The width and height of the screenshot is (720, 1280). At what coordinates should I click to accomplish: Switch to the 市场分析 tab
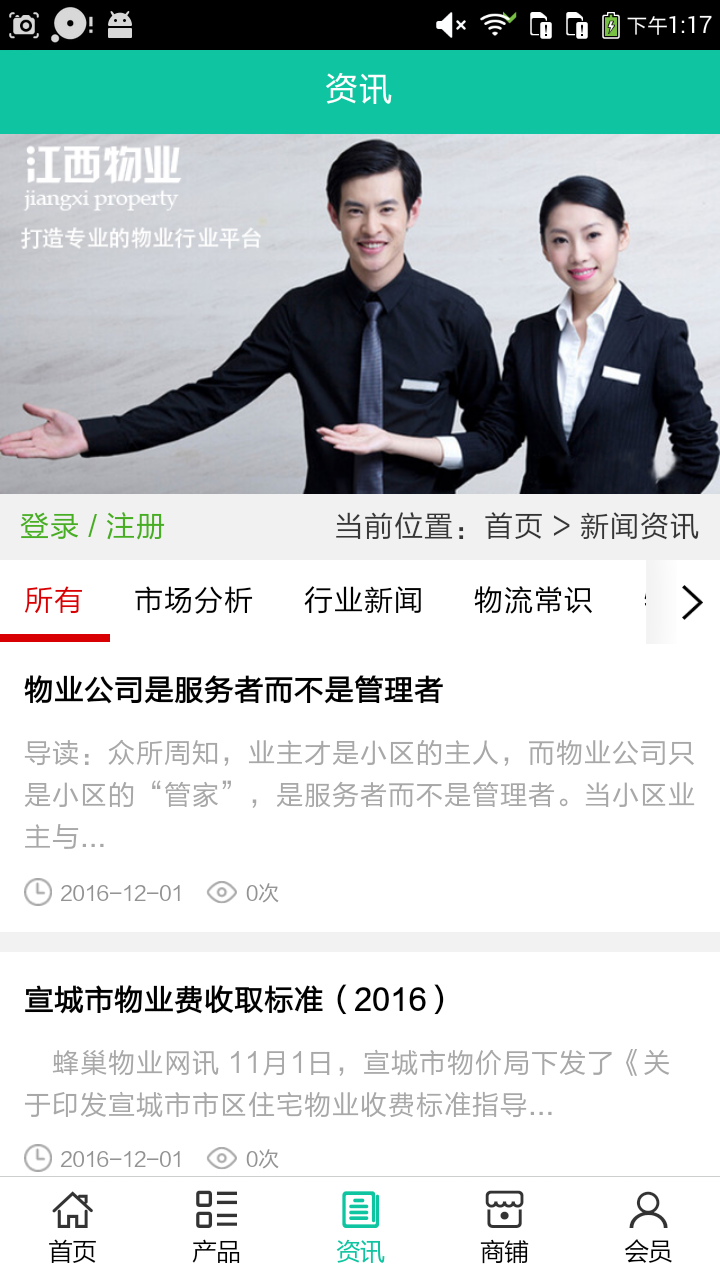click(x=193, y=600)
